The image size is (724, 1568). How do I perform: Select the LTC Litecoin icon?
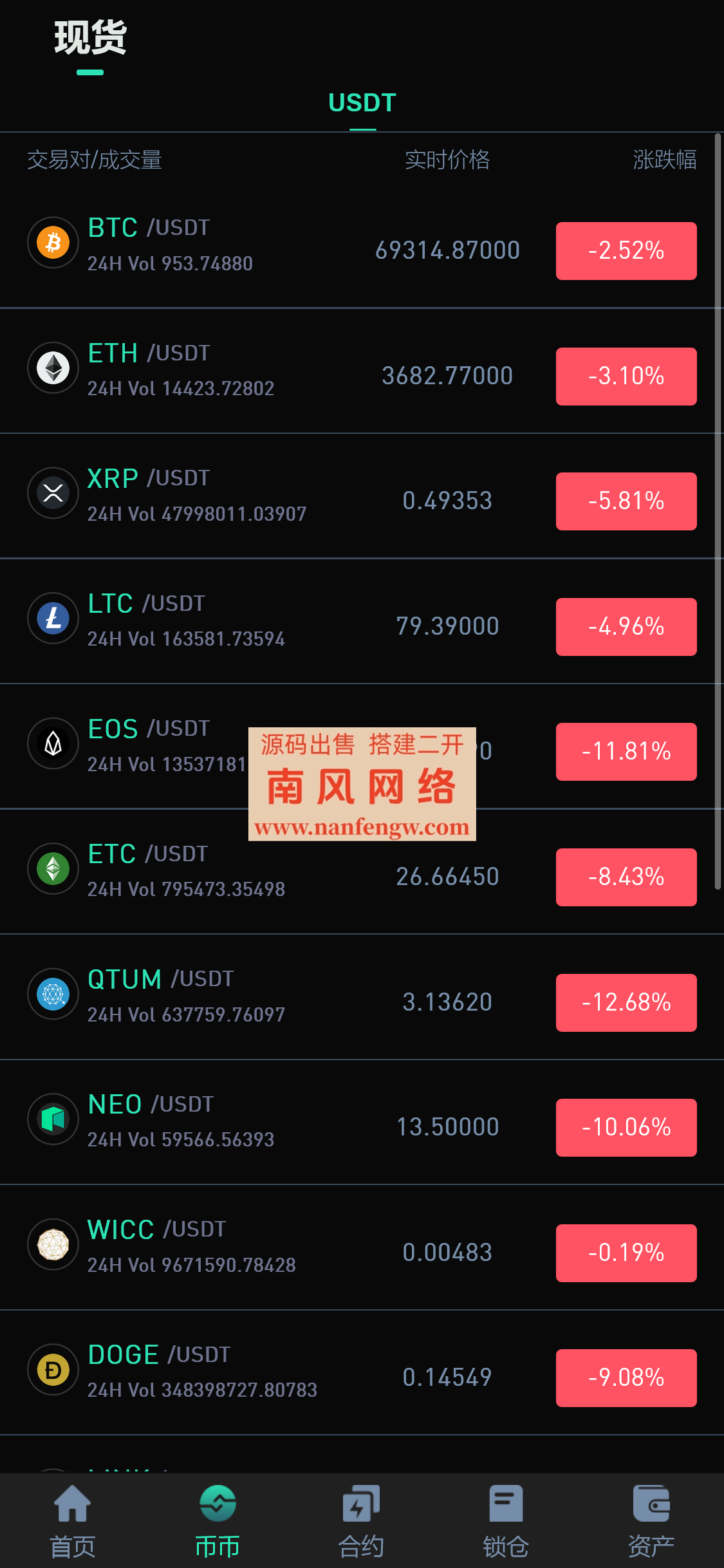click(x=53, y=618)
